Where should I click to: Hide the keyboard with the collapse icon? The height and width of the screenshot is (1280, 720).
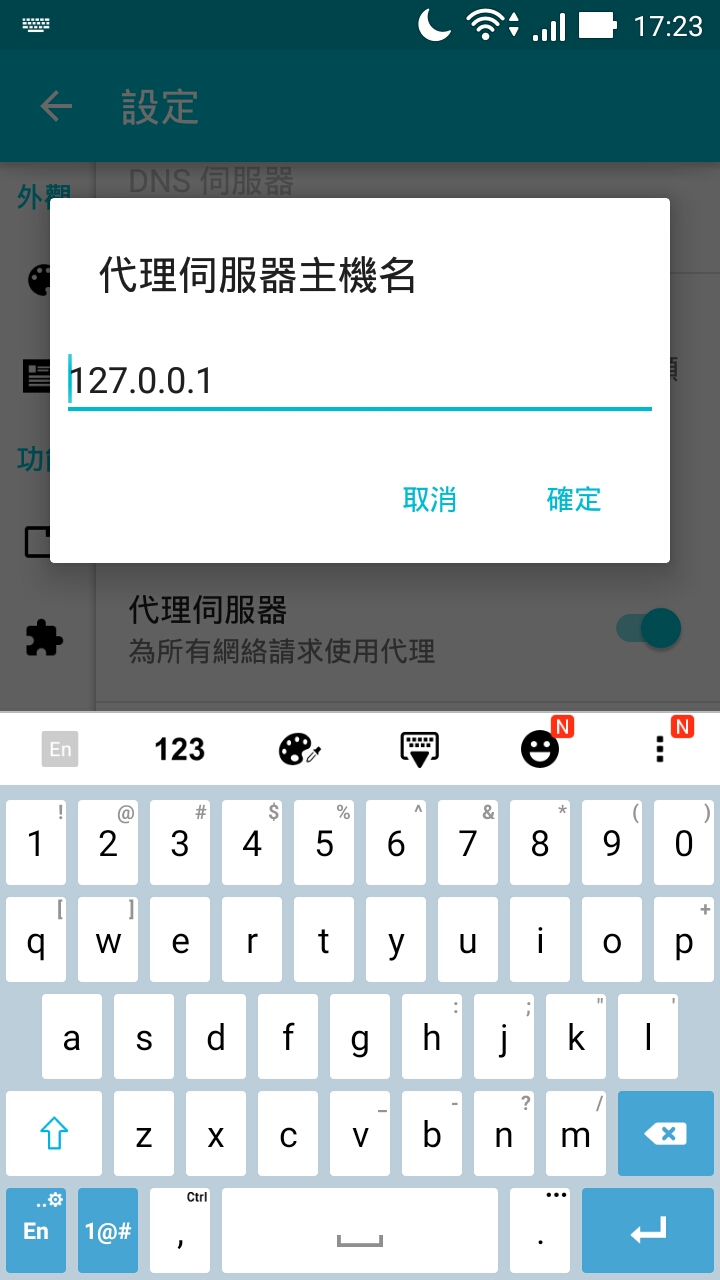pos(419,749)
